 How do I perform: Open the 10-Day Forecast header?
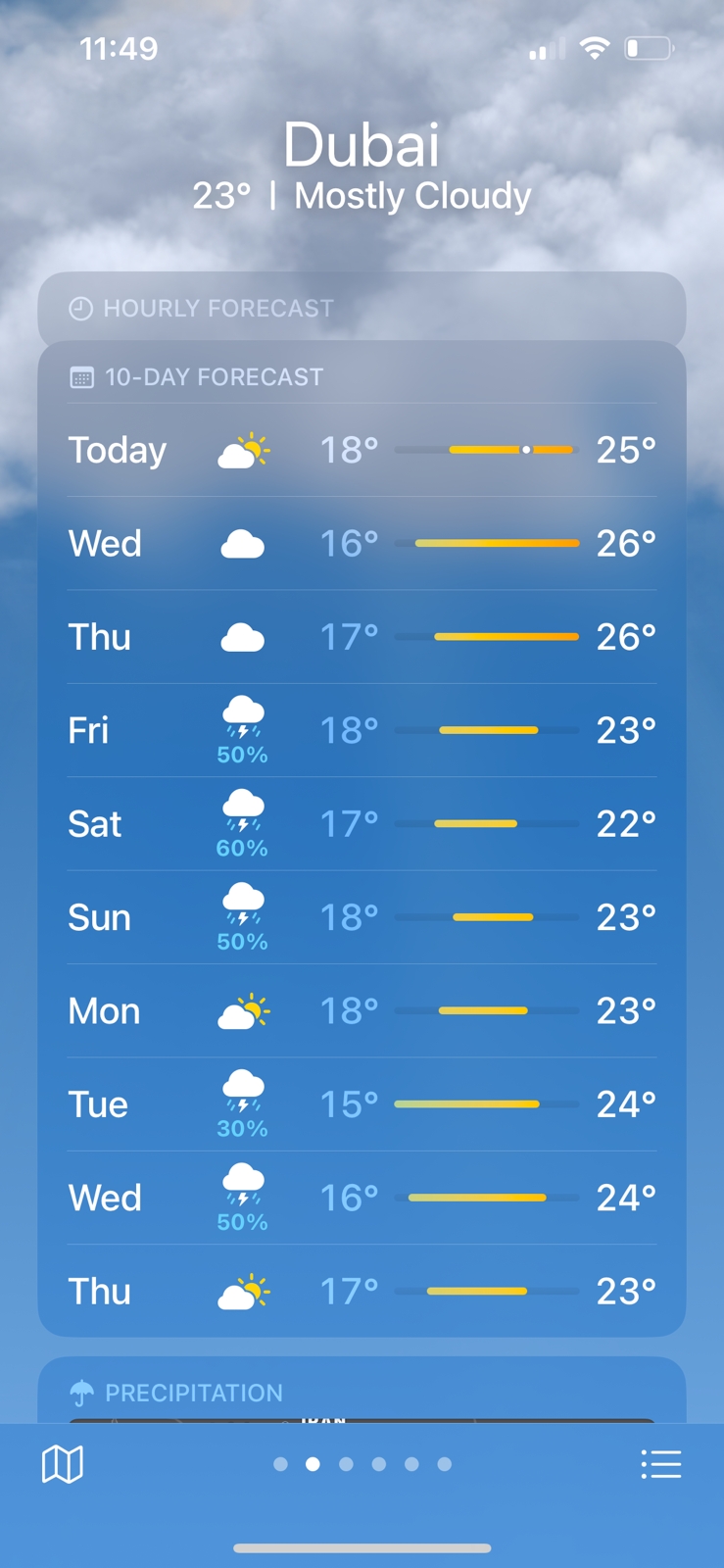[213, 376]
